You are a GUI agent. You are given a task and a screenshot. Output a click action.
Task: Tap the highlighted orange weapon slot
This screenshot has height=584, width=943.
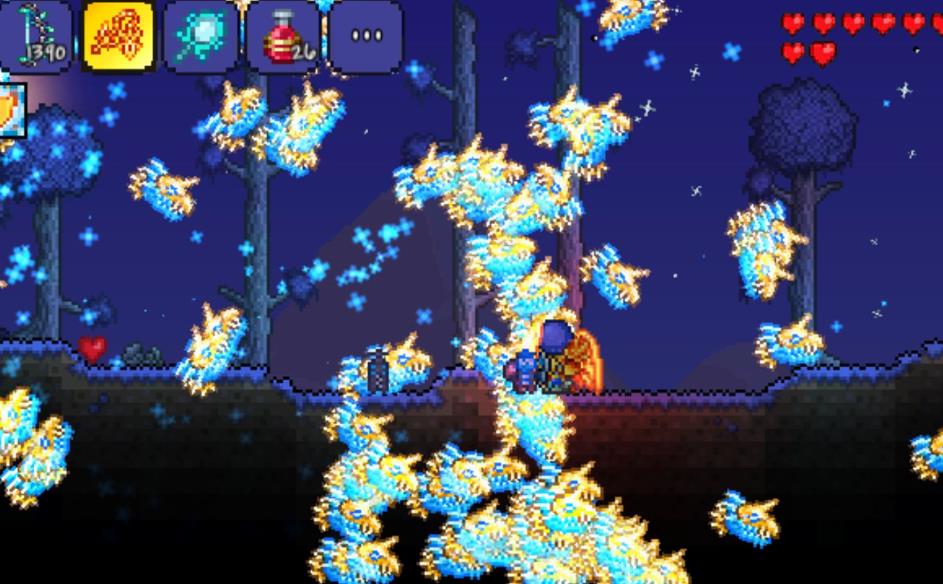[x=118, y=36]
